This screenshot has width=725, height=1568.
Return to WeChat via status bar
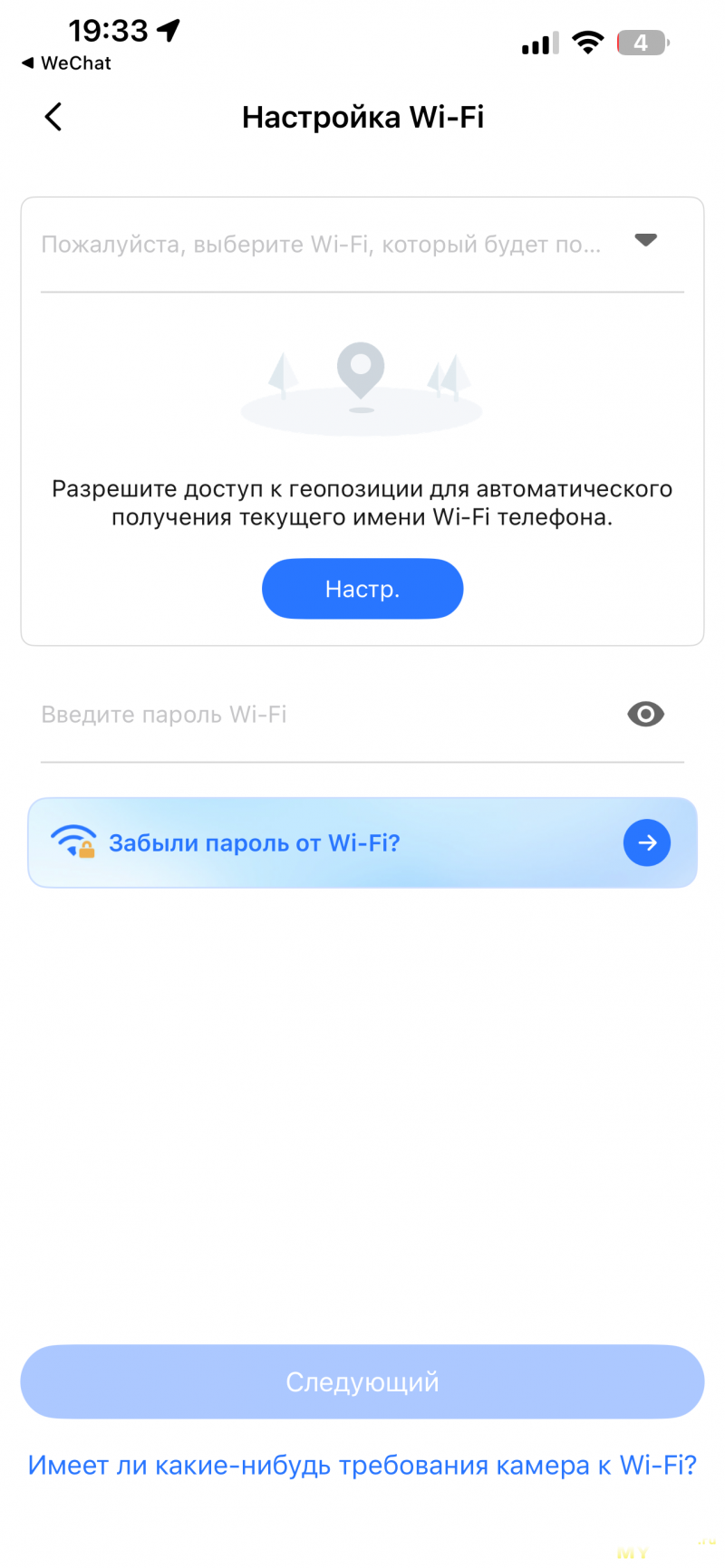coord(66,63)
